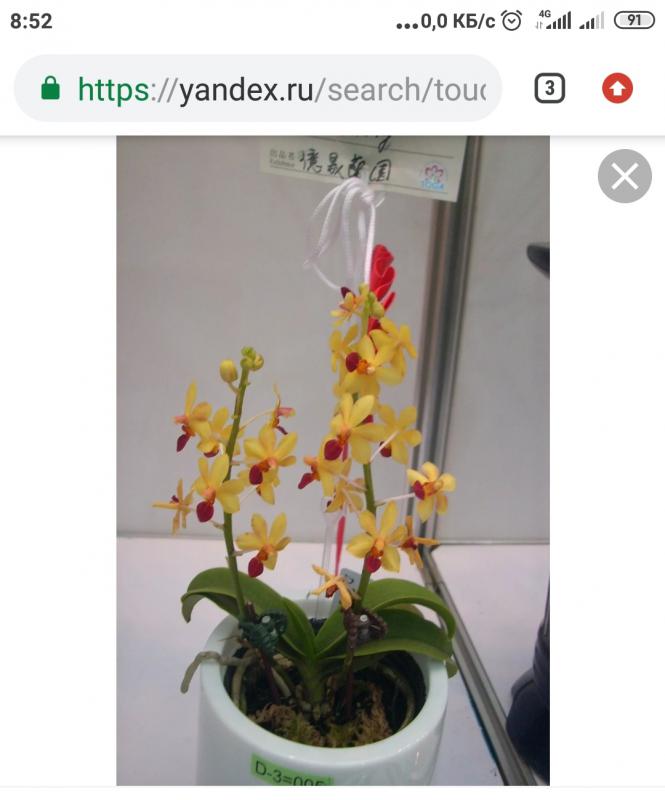Close the orchid image viewer
Screen dimensions: 665x800
[624, 178]
